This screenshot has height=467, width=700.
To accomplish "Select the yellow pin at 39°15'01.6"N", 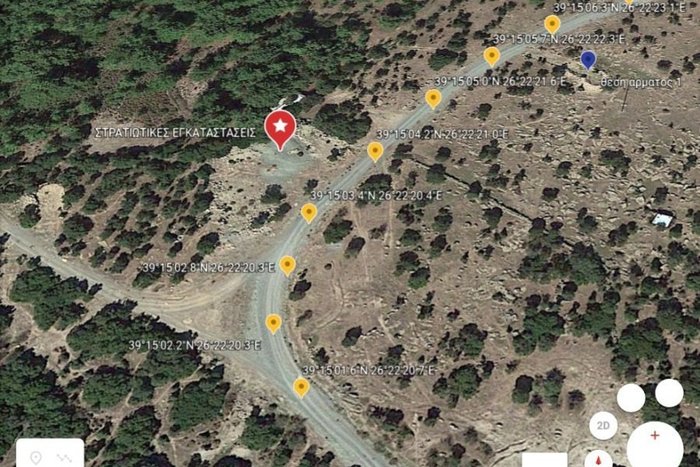I will point(301,386).
